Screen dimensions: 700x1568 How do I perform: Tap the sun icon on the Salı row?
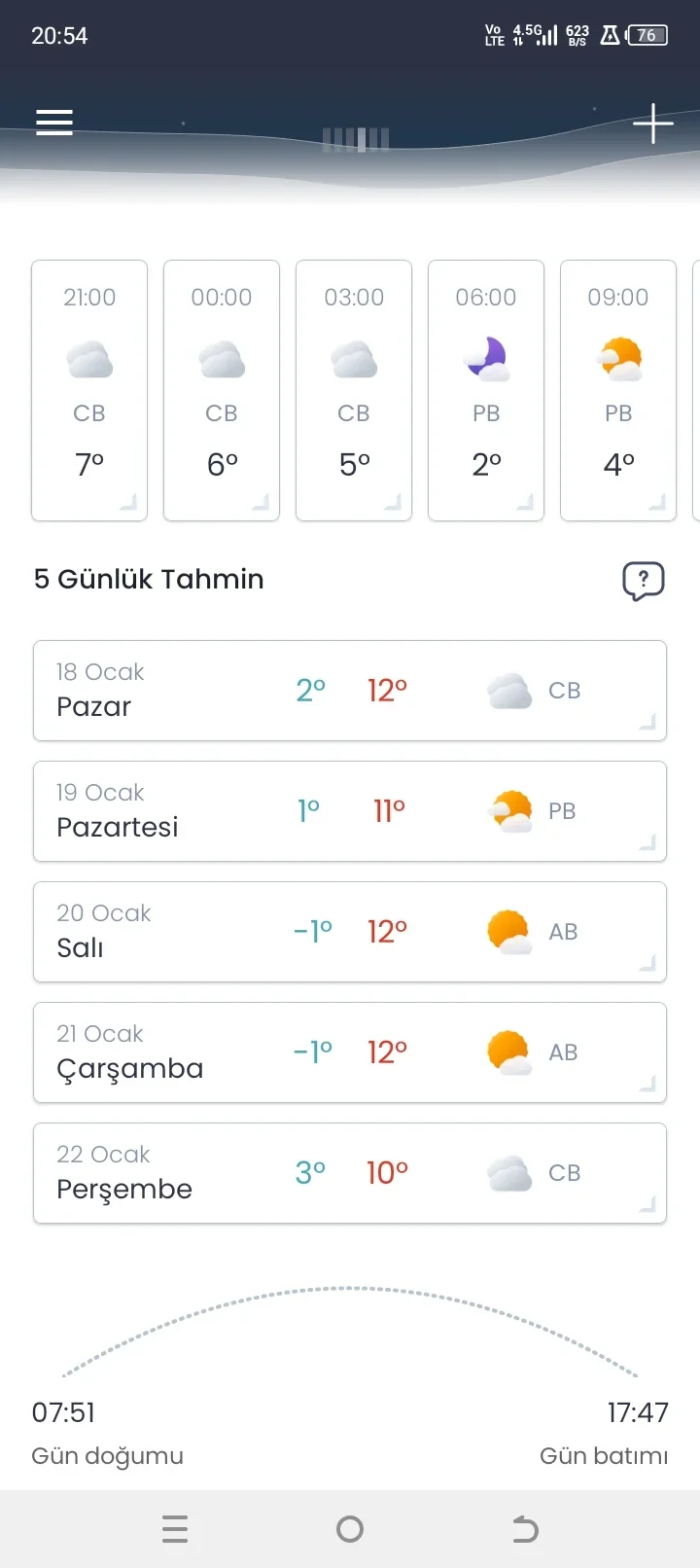click(x=507, y=931)
